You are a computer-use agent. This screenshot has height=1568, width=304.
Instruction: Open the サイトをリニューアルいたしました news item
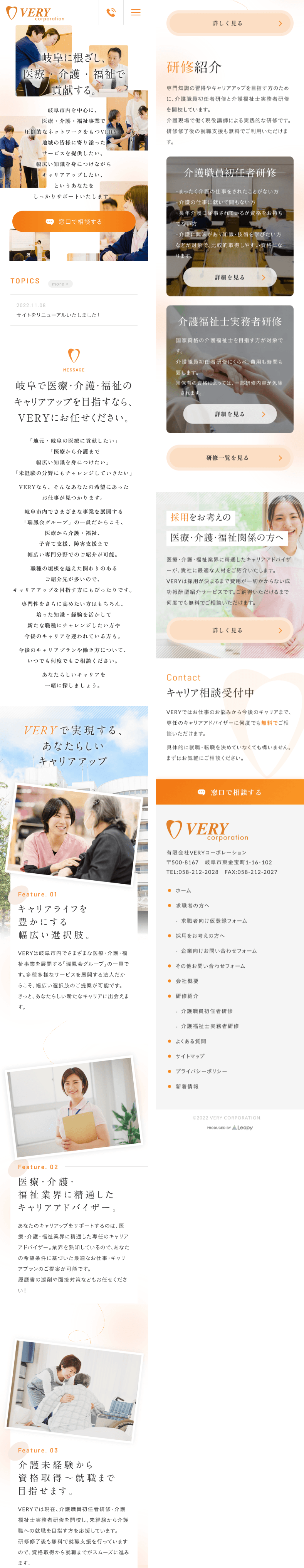[x=58, y=315]
